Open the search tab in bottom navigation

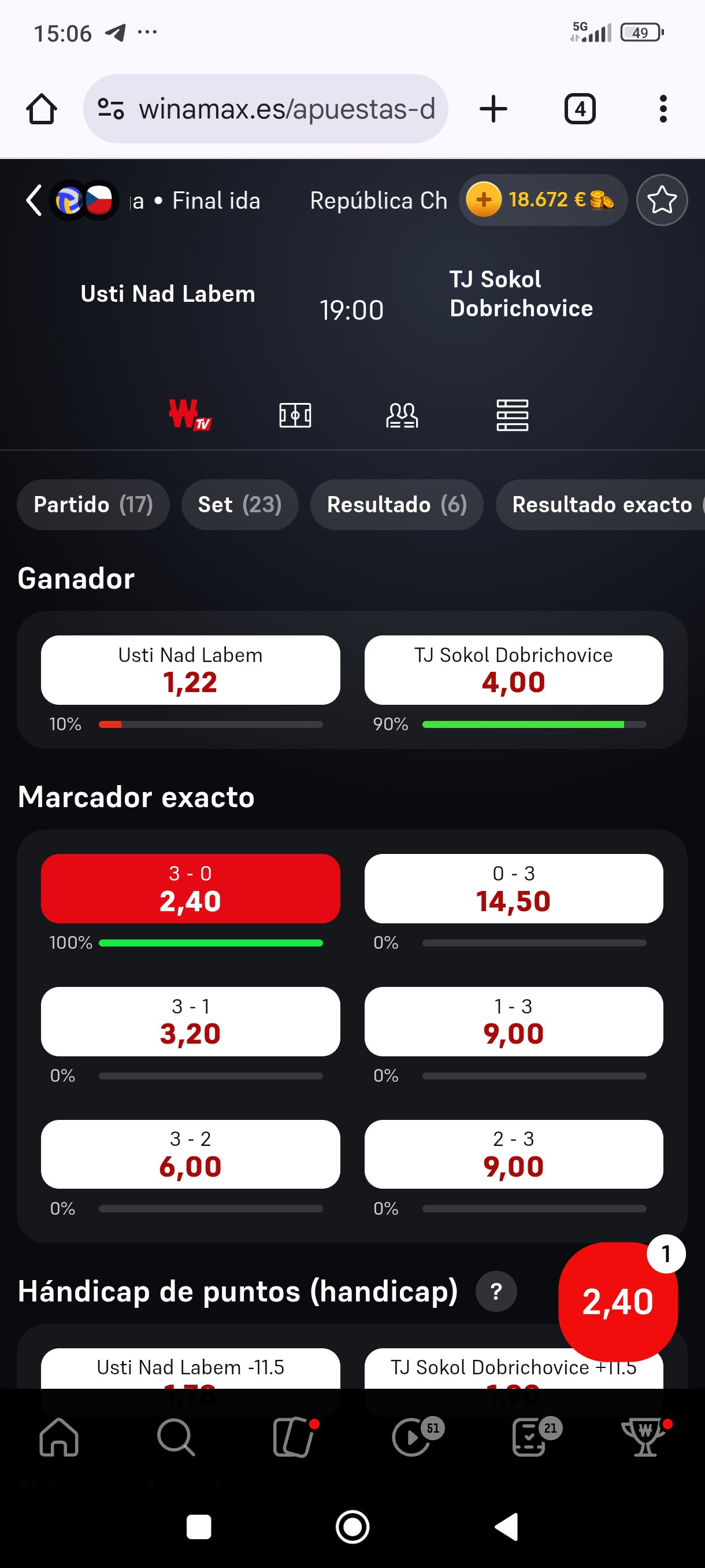click(x=176, y=1438)
